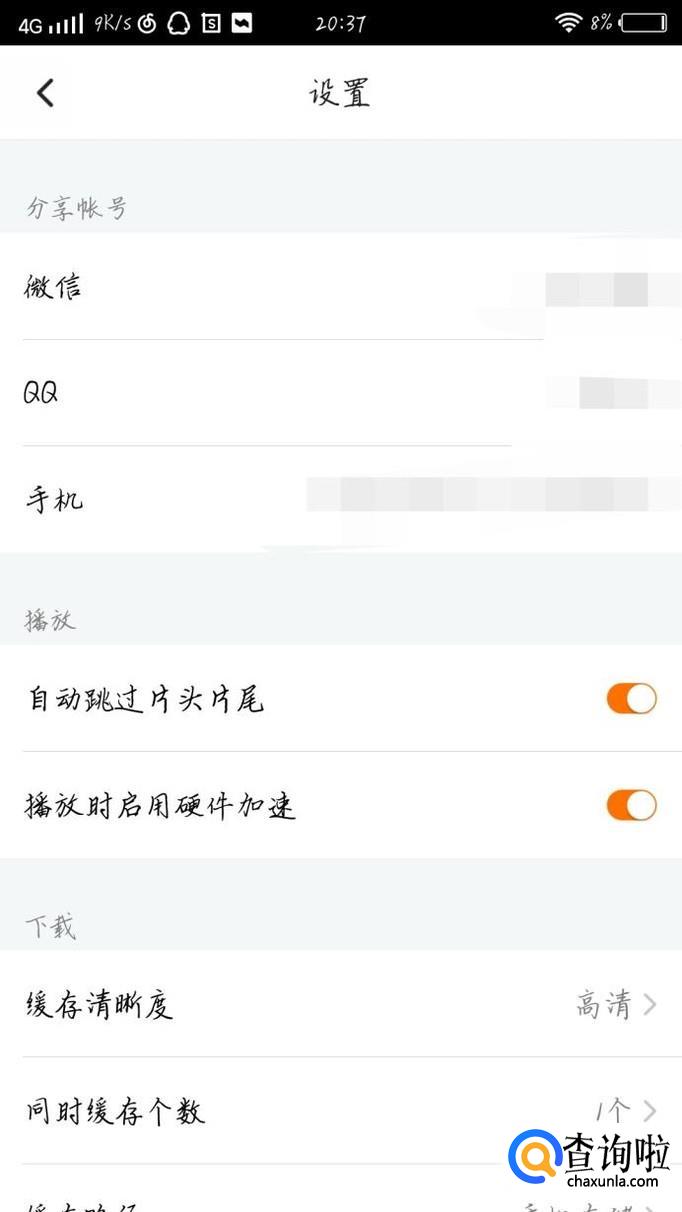Disable 播放时启用硬件加速 switch
Viewport: 682px width, 1212px height.
coord(631,805)
